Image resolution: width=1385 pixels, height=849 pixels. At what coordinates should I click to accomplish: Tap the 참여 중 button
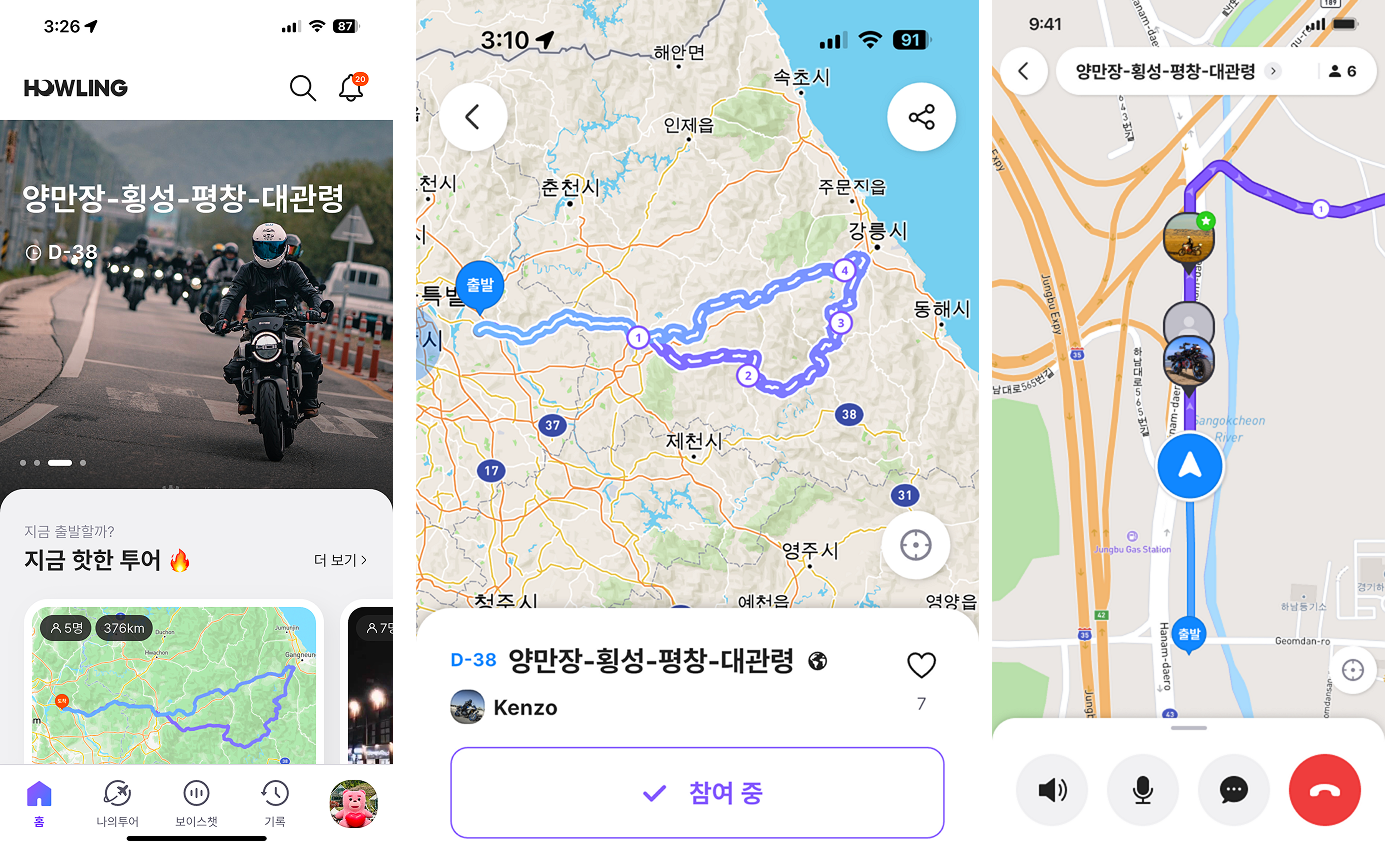697,793
